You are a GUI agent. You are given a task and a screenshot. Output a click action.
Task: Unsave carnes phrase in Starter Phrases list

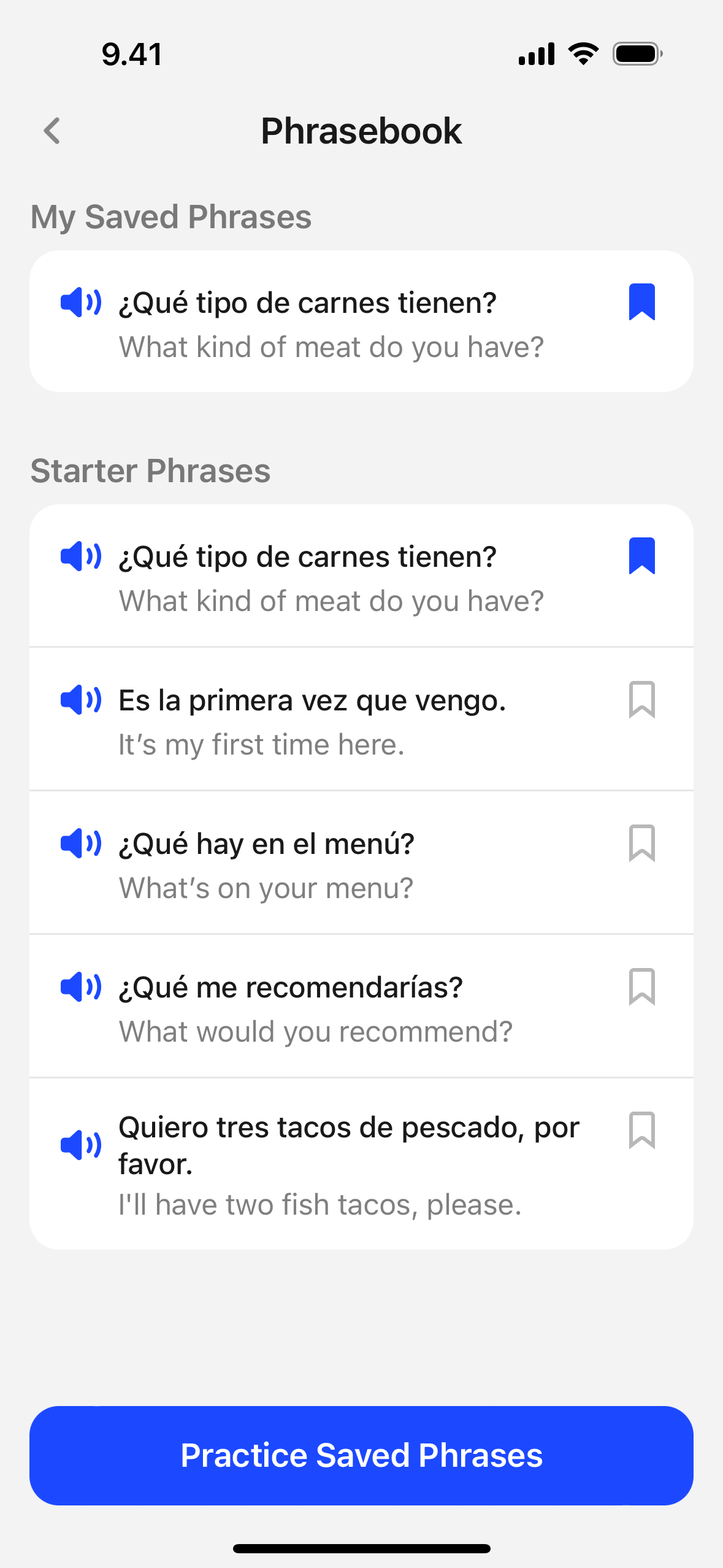point(642,556)
